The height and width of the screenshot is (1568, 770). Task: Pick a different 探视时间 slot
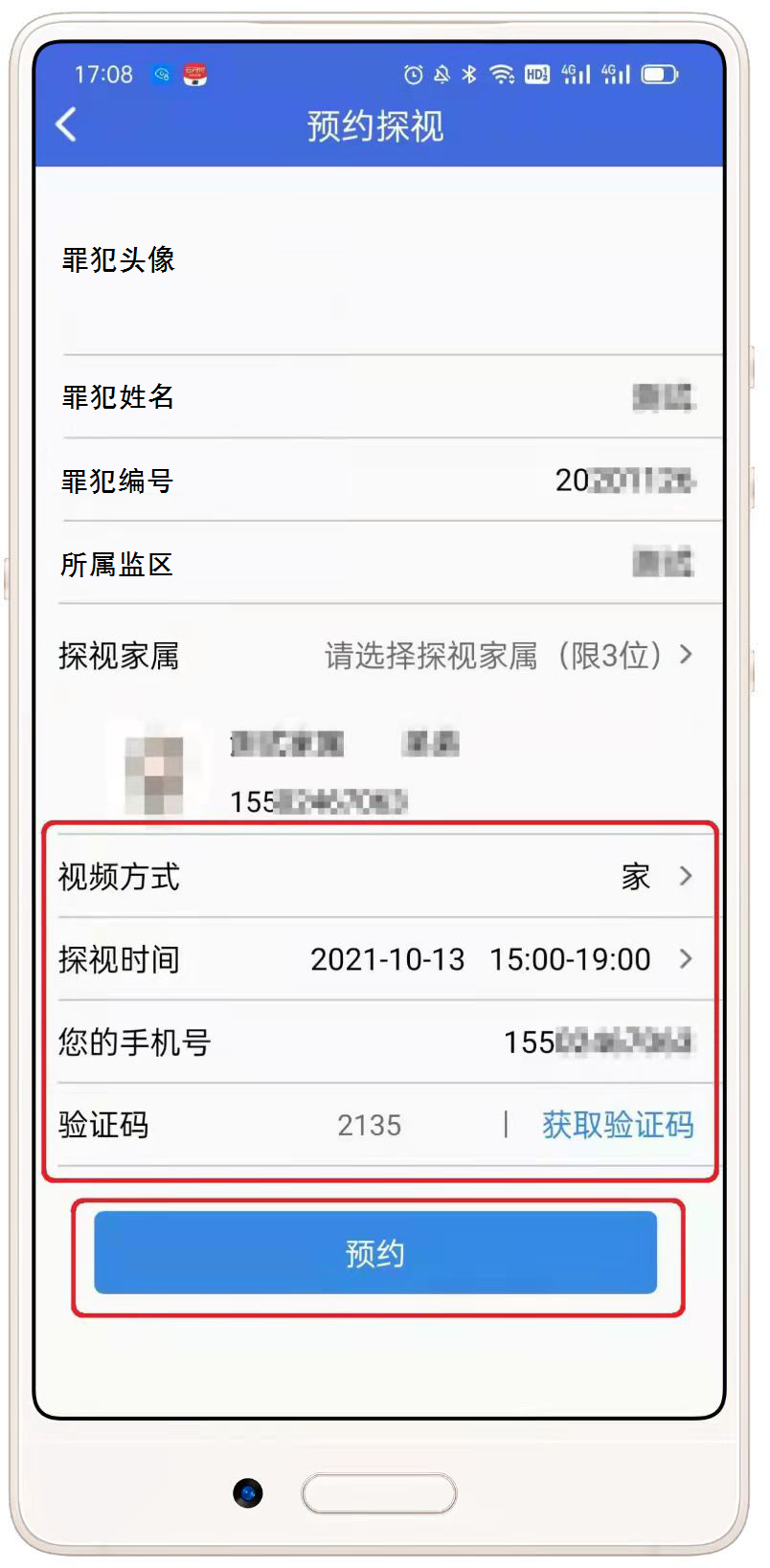498,959
